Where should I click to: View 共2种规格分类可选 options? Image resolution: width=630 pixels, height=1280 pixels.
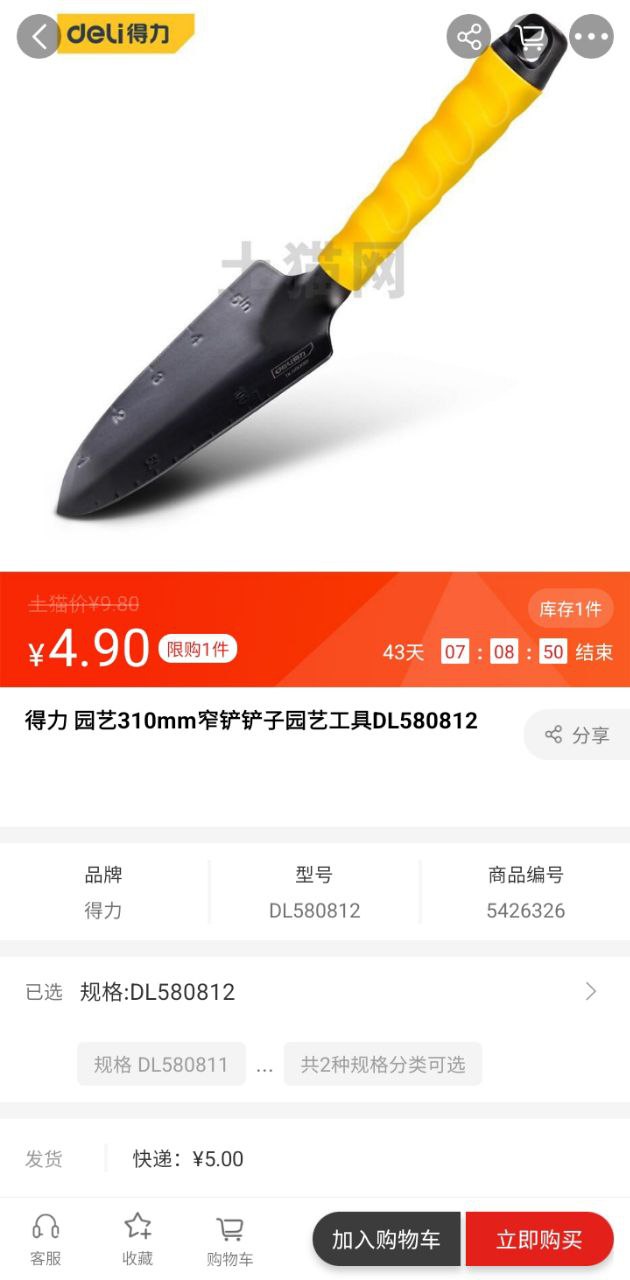[383, 1064]
